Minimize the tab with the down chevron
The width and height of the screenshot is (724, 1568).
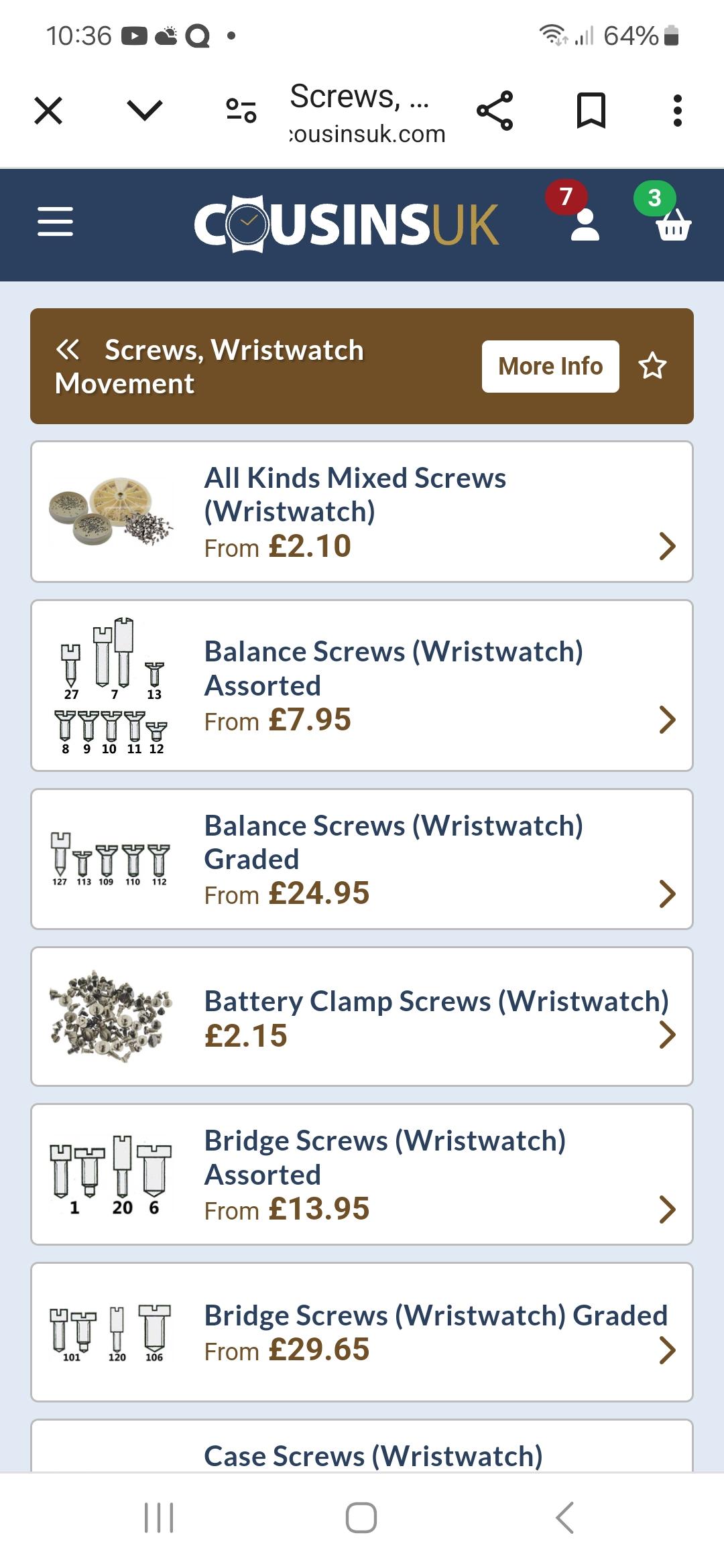[145, 110]
